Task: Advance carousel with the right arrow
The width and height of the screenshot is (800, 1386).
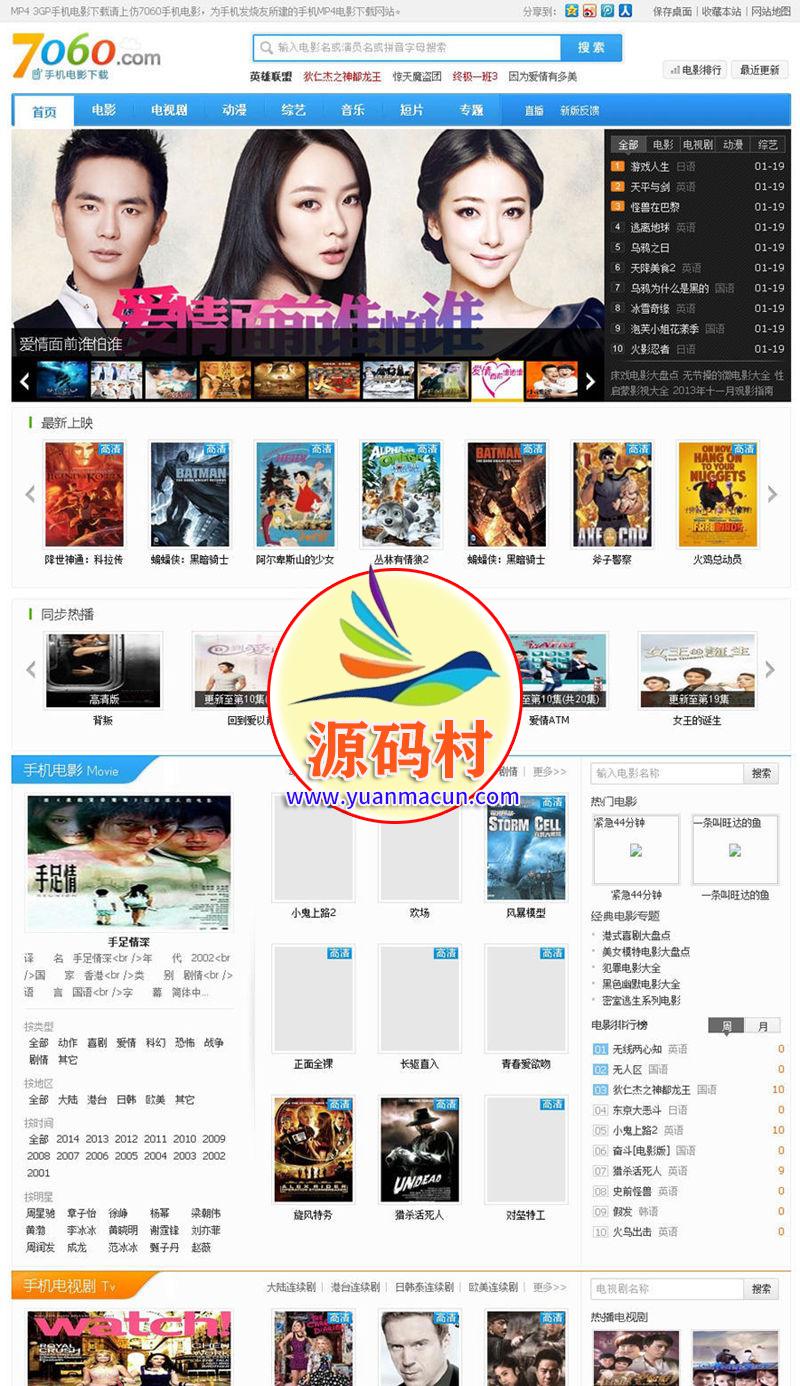Action: (x=591, y=381)
